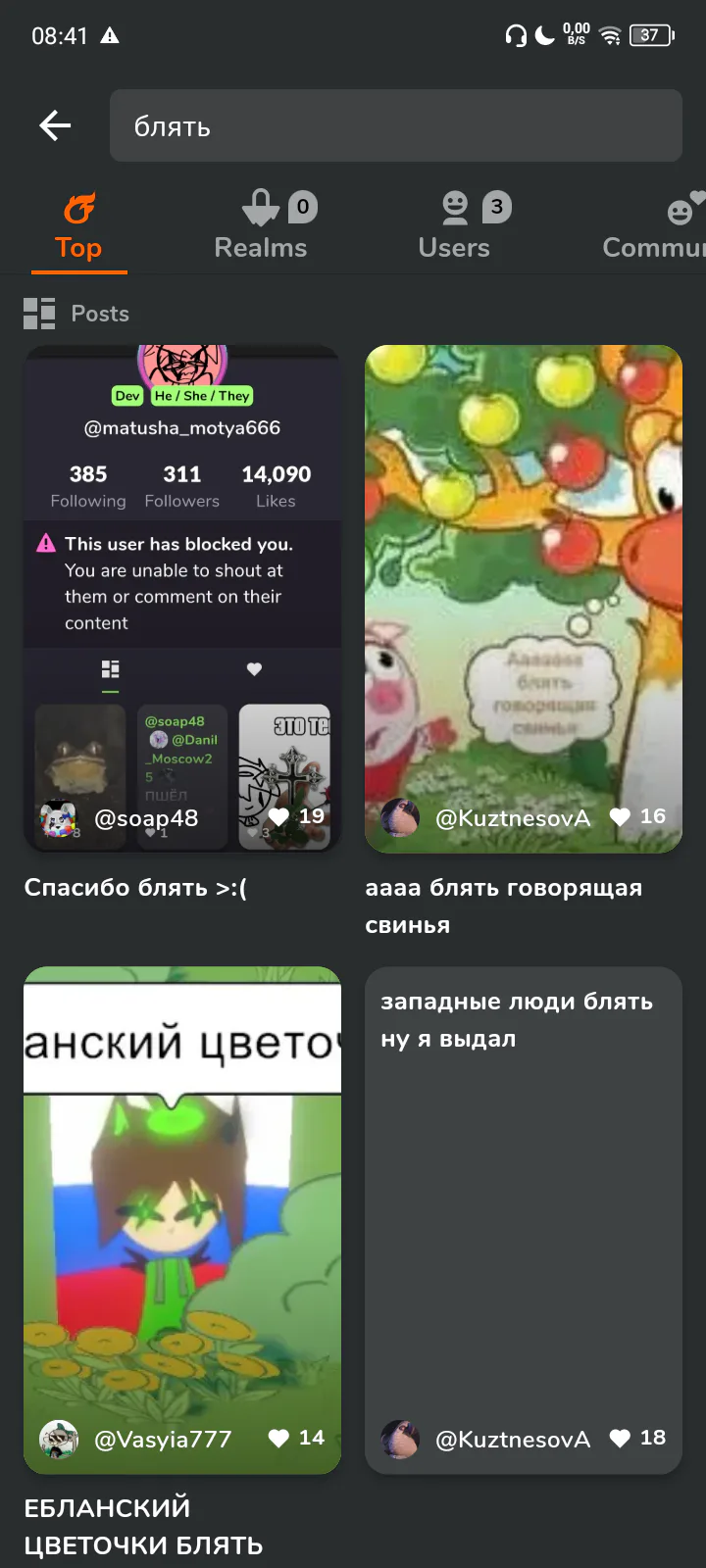The width and height of the screenshot is (706, 1568).
Task: Open the talking pig post with 16 likes
Action: (524, 599)
